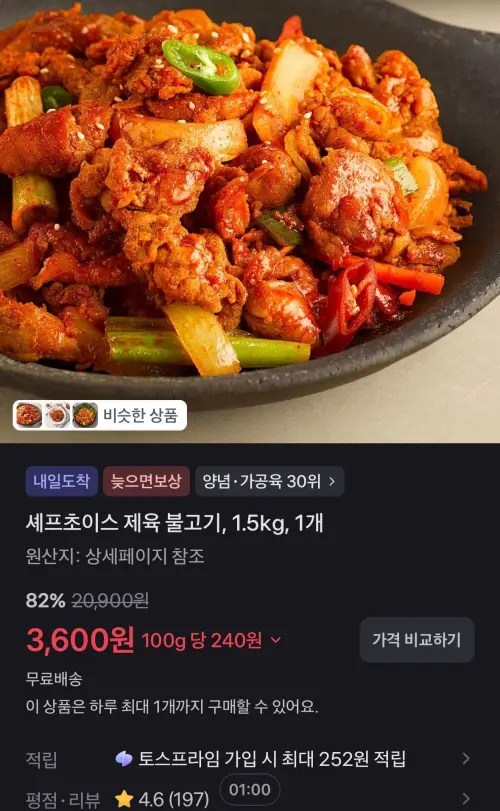Open the 양념·가공육 30위 ranking chip
Viewport: 500px width, 811px height.
(x=269, y=482)
